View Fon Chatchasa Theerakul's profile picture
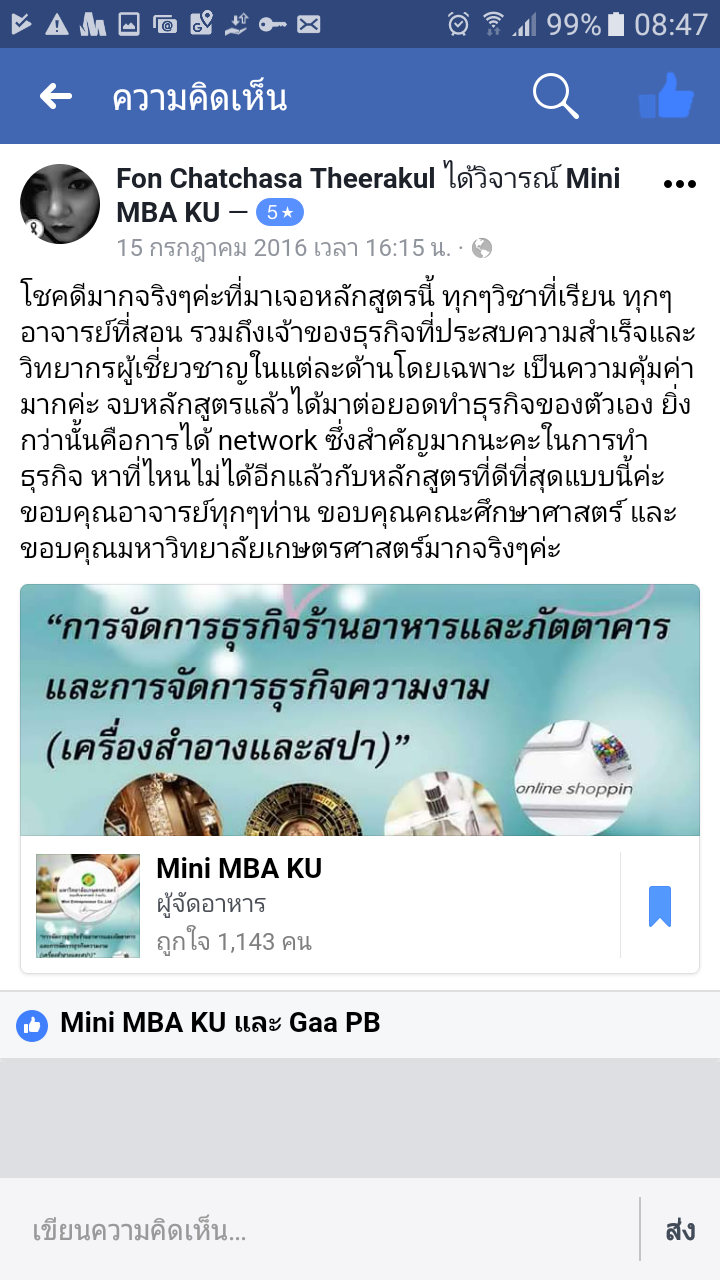This screenshot has height=1280, width=720. 60,204
